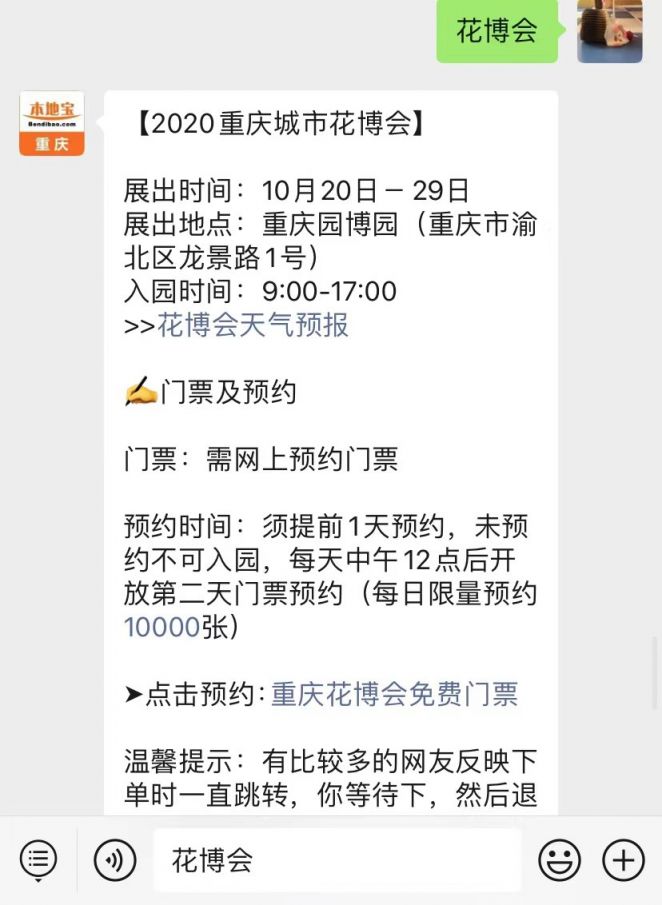Focus the message input field
This screenshot has height=905, width=662.
[x=337, y=859]
